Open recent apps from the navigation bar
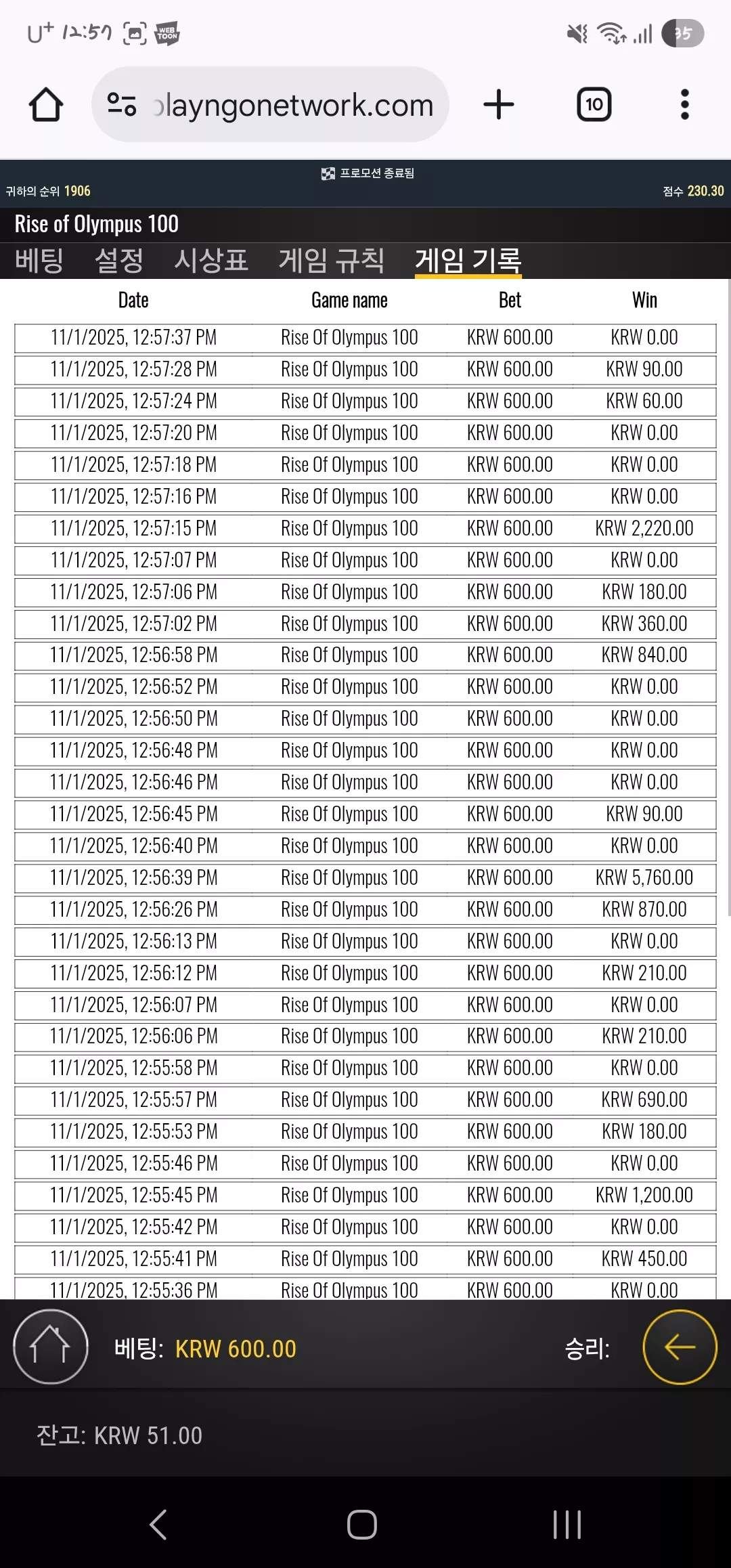 point(567,1524)
